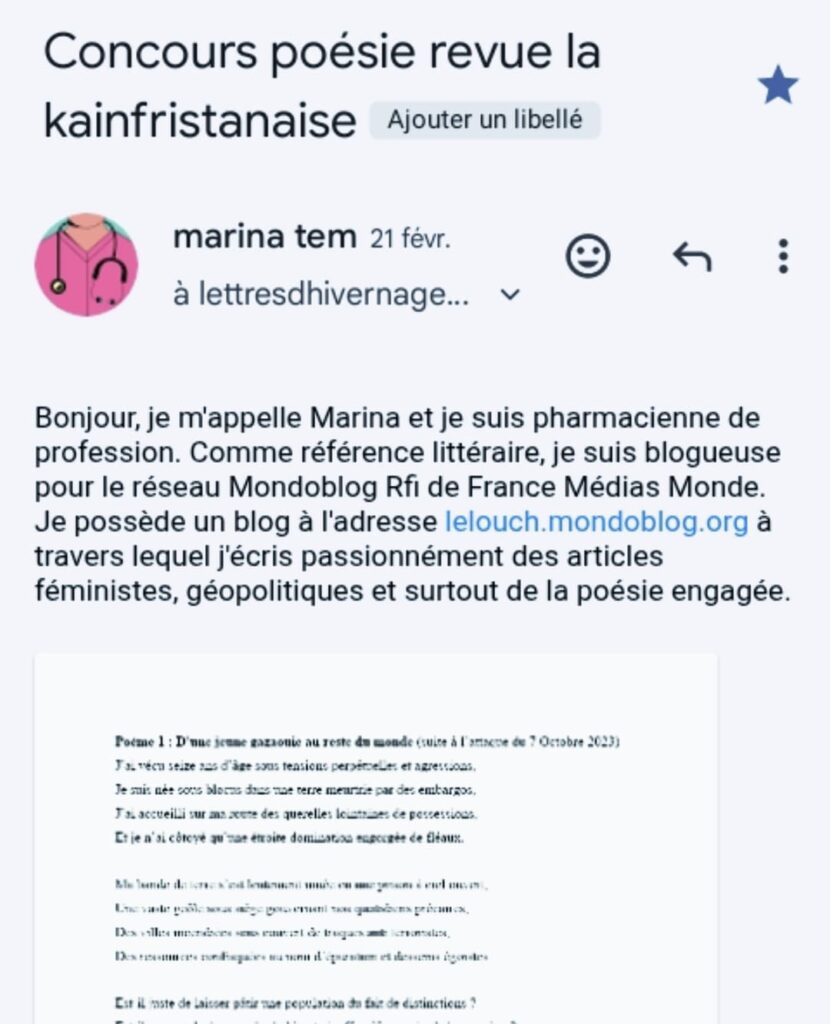Expand the recipient details chevron

point(510,295)
